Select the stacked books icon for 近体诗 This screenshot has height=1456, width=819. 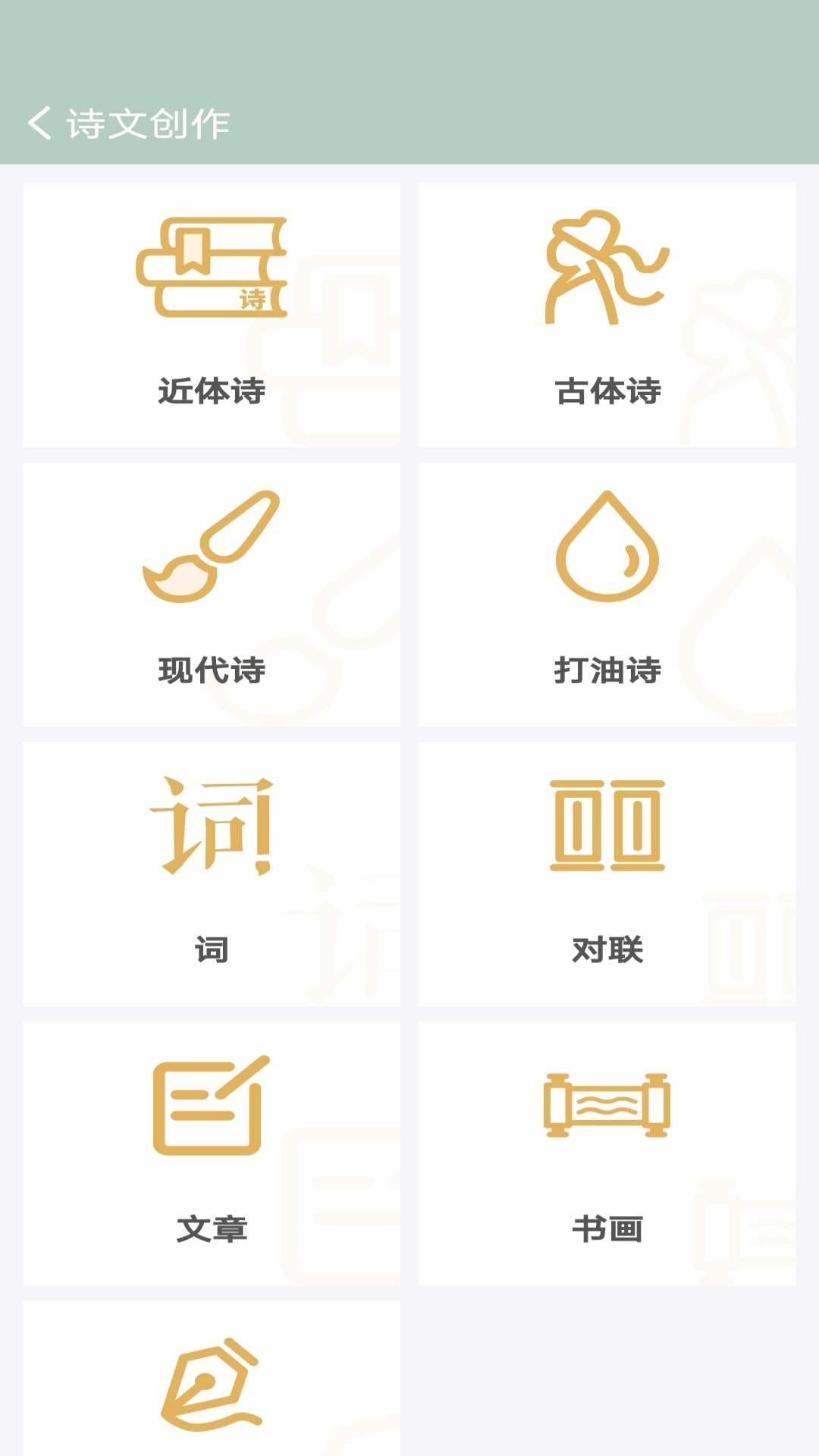211,269
